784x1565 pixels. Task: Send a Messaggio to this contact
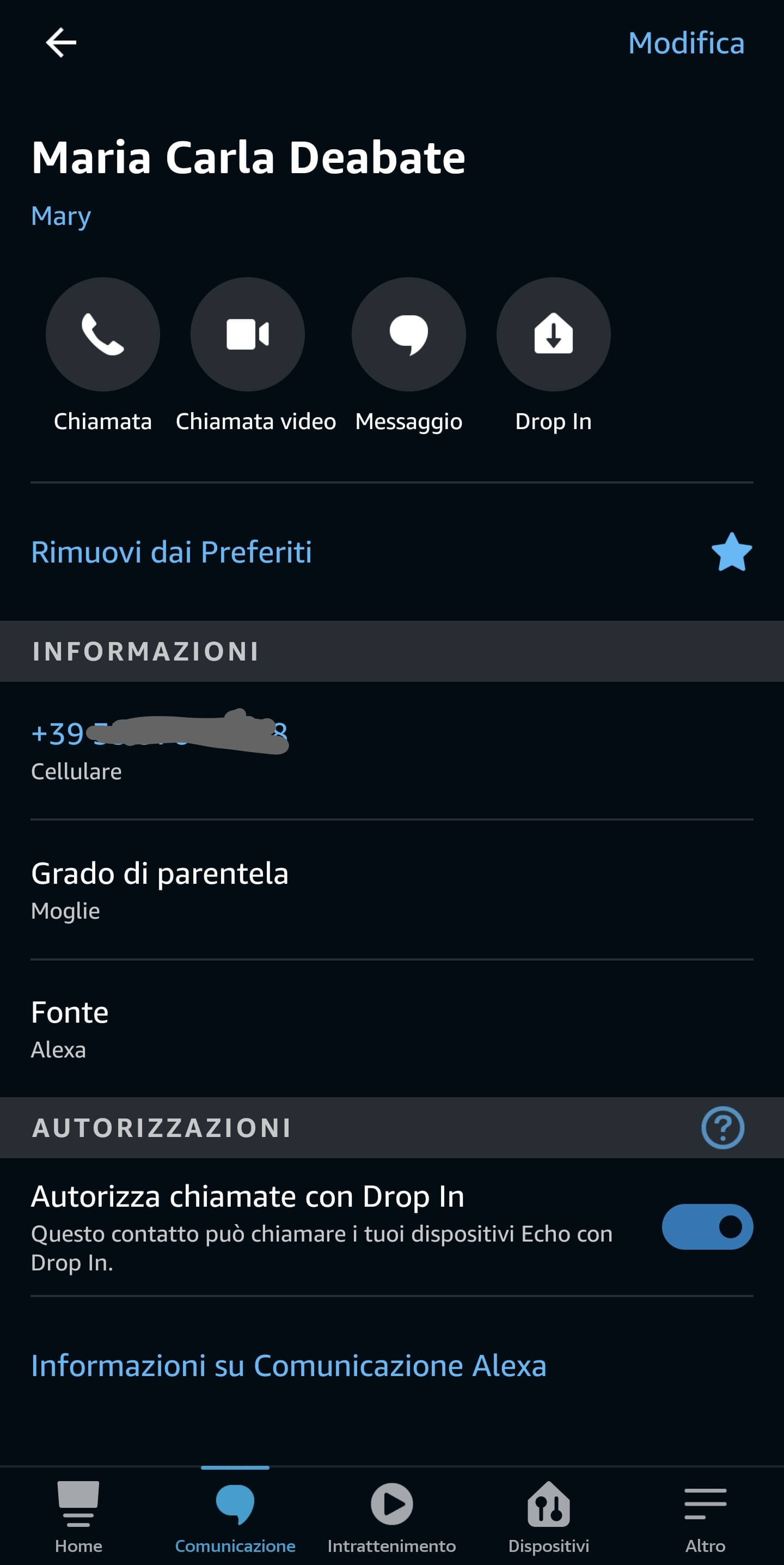pyautogui.click(x=409, y=335)
